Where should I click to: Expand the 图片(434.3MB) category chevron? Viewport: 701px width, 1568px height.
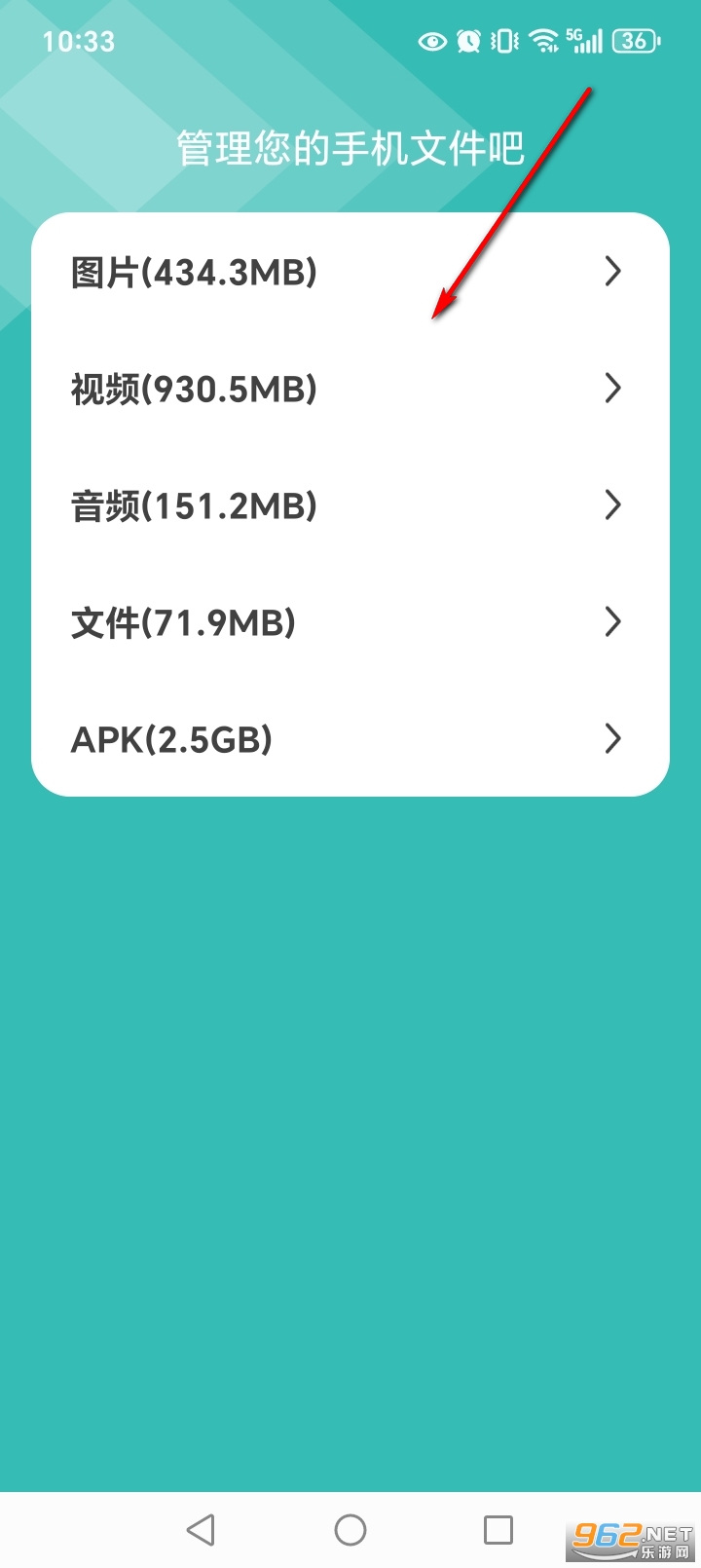click(613, 272)
